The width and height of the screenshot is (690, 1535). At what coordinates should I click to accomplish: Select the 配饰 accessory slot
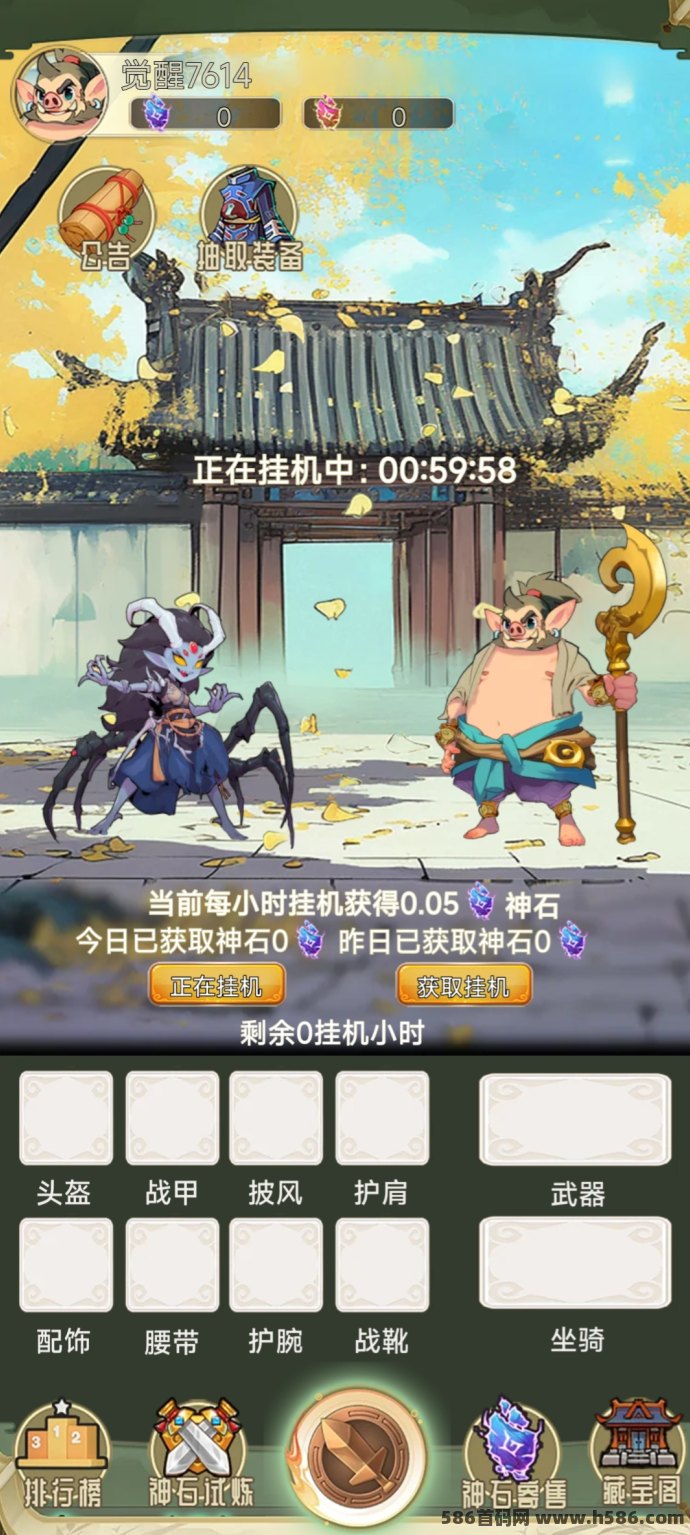click(x=66, y=1265)
